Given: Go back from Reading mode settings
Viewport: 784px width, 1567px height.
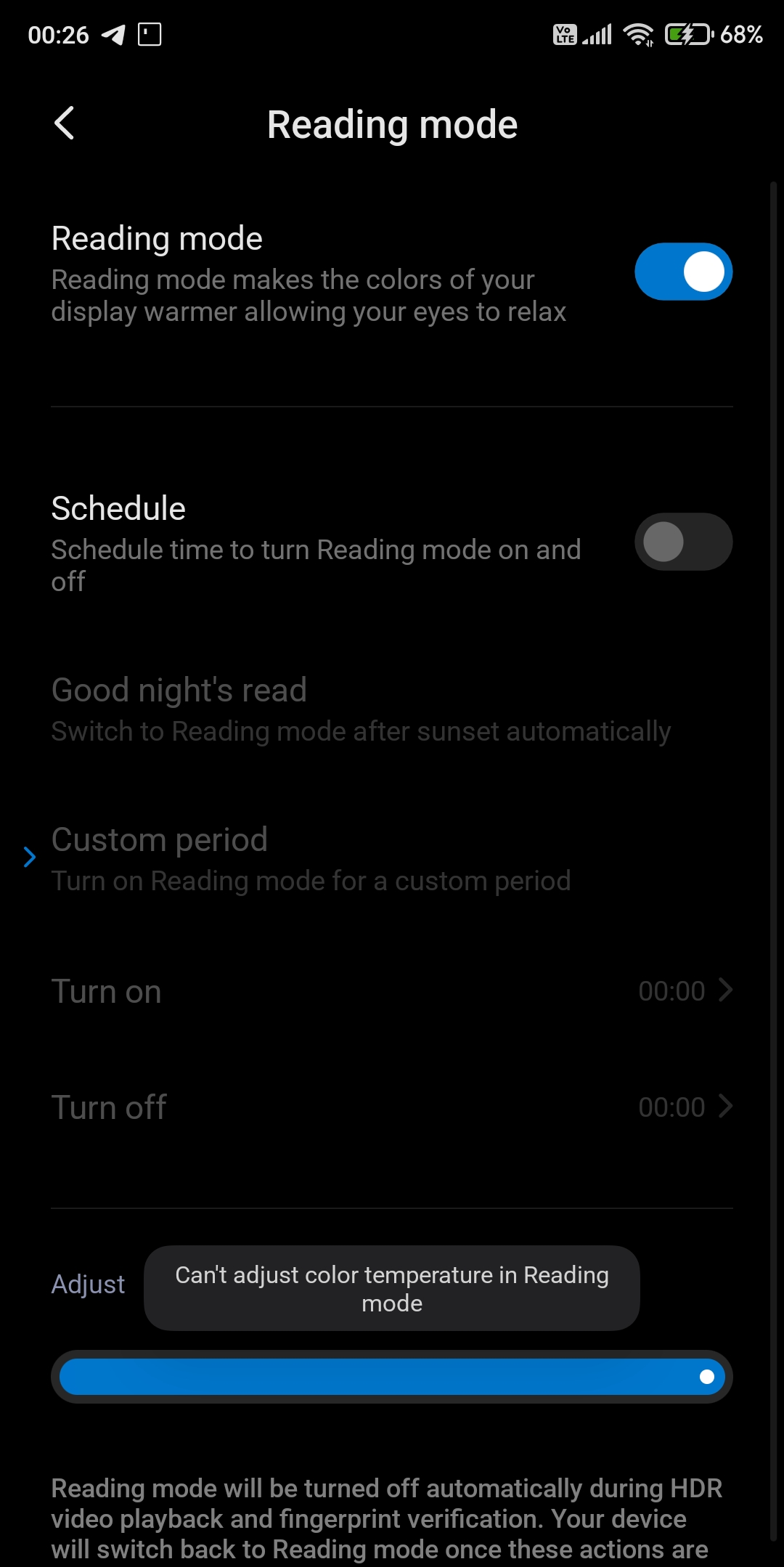Looking at the screenshot, I should (x=65, y=123).
